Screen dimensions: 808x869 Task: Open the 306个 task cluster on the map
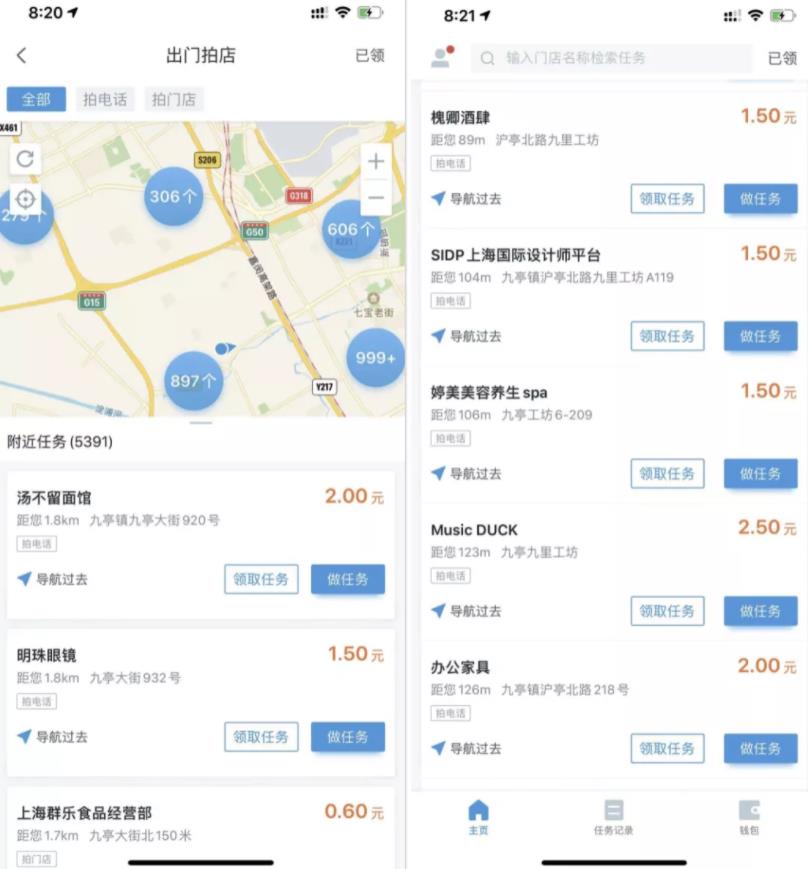point(173,197)
